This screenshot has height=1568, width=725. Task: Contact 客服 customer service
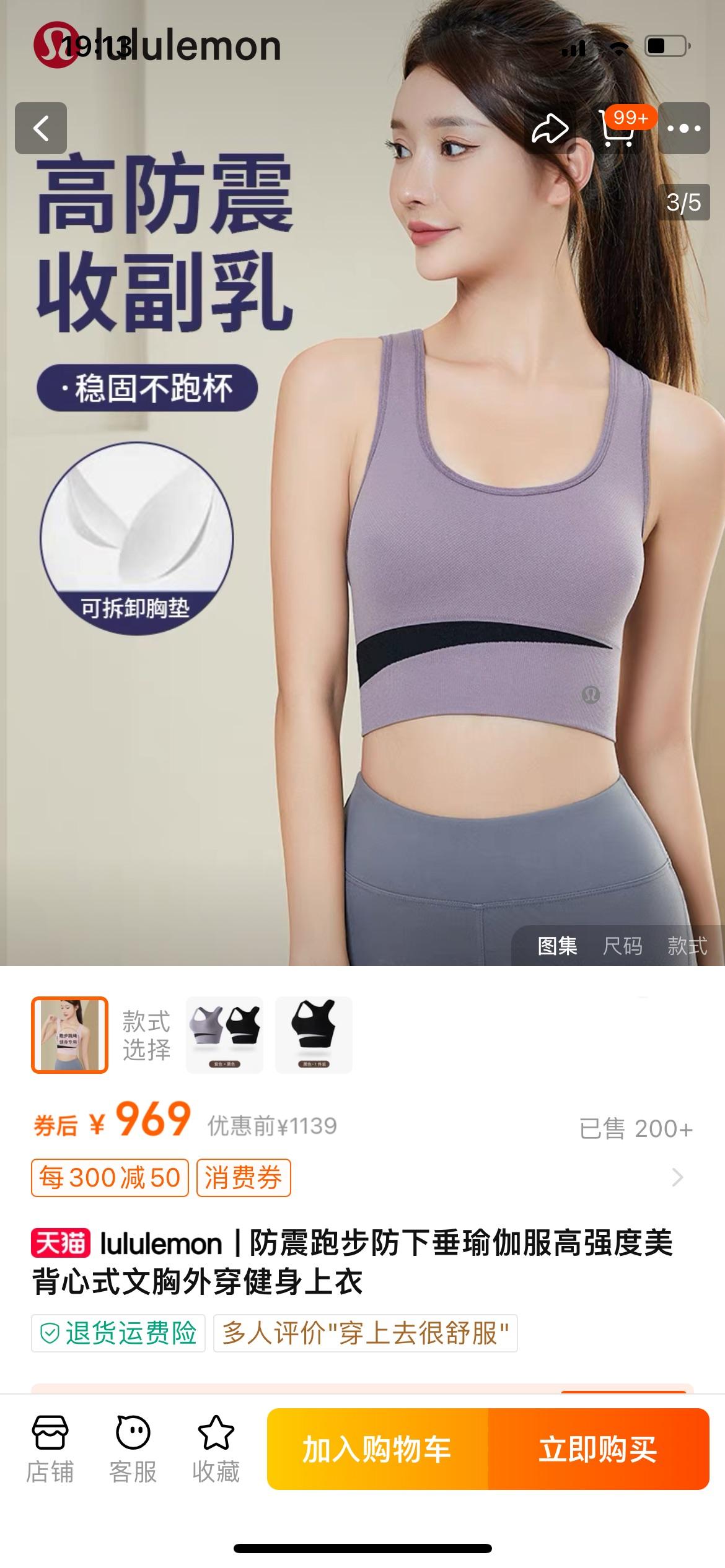point(133,1450)
